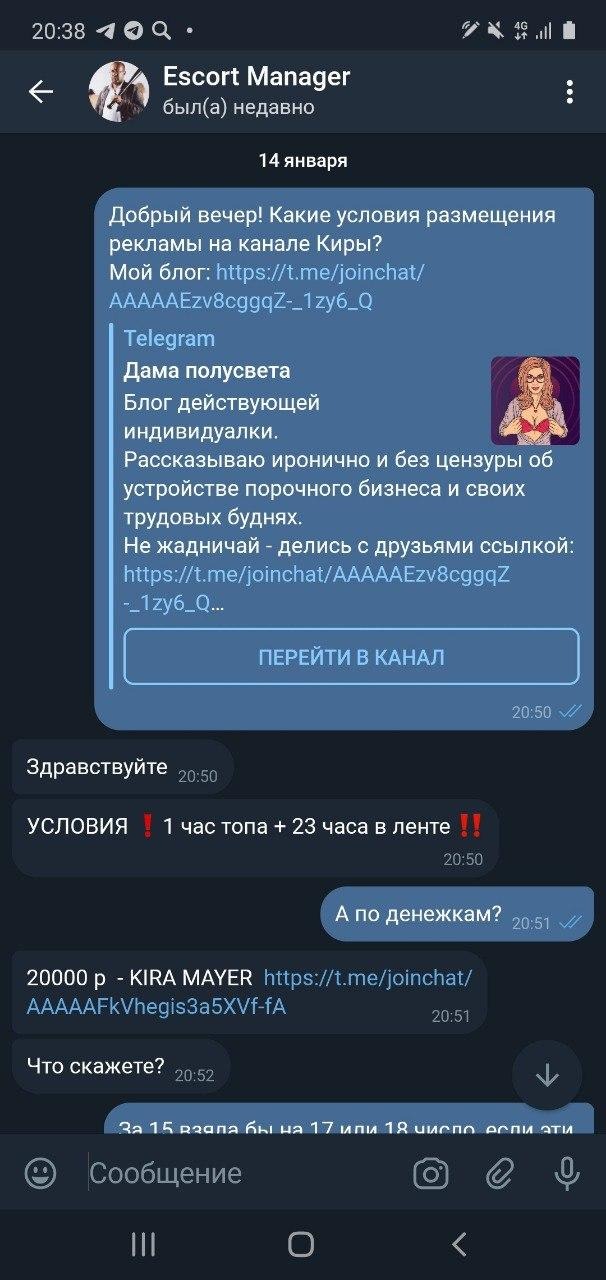Tap the ПЕРЕЙТИ В КАНАЛ button

point(351,657)
